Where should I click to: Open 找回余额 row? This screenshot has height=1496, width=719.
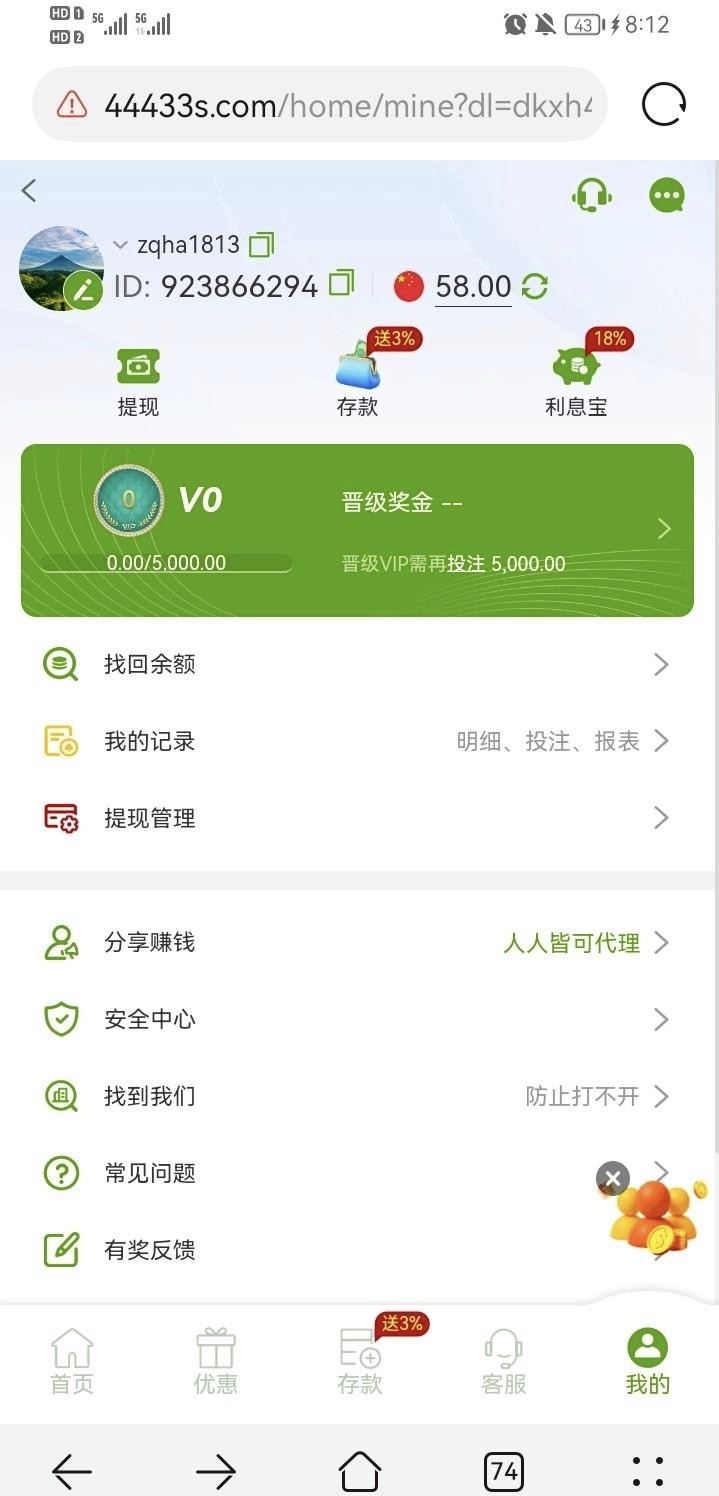(357, 664)
